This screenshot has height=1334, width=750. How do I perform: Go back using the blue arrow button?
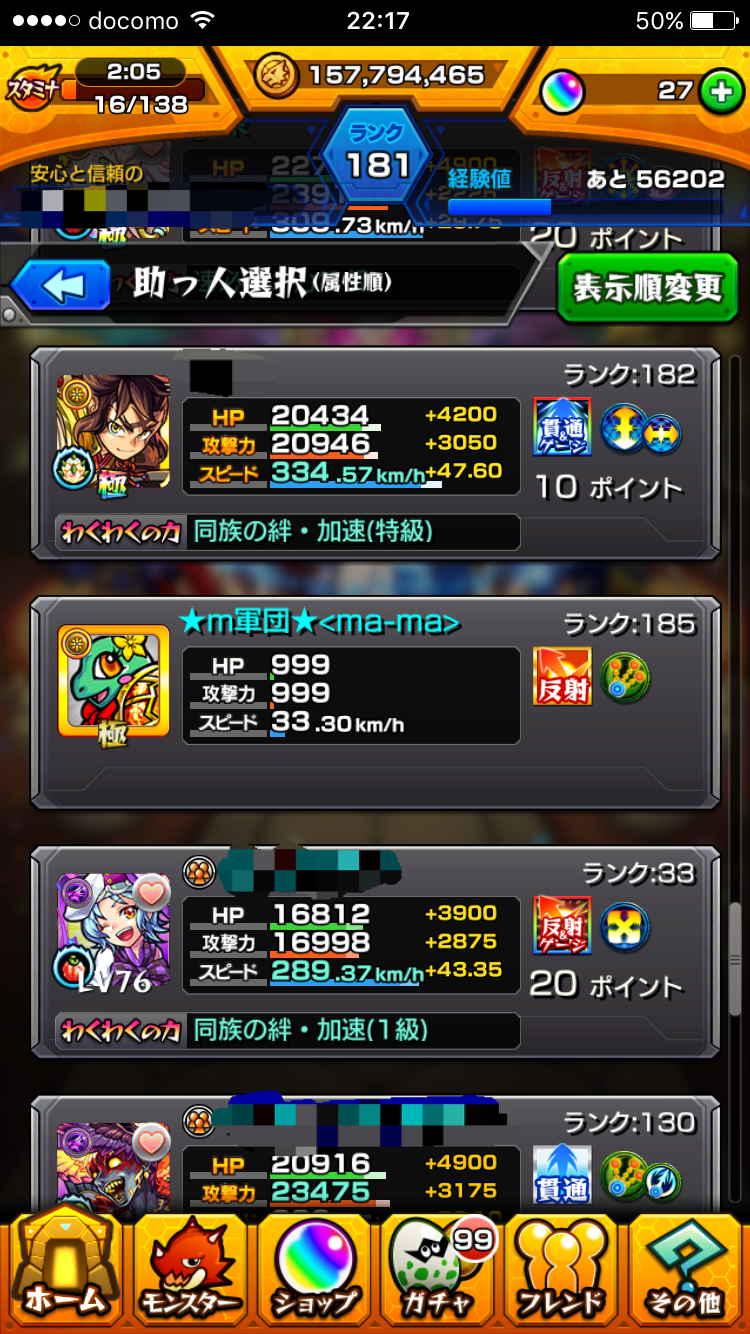tap(60, 287)
